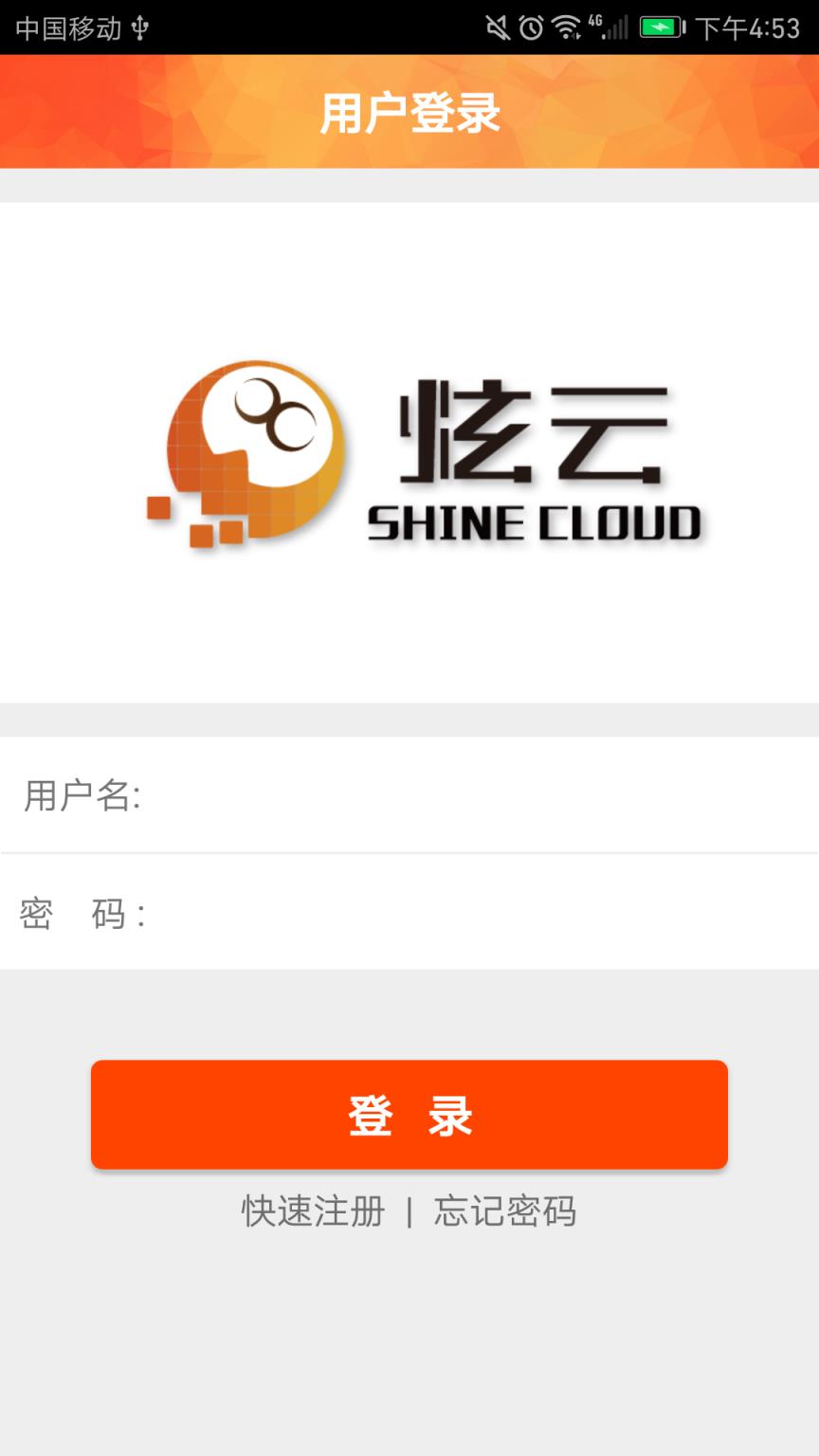Tap the Shine Cloud logo

(408, 455)
